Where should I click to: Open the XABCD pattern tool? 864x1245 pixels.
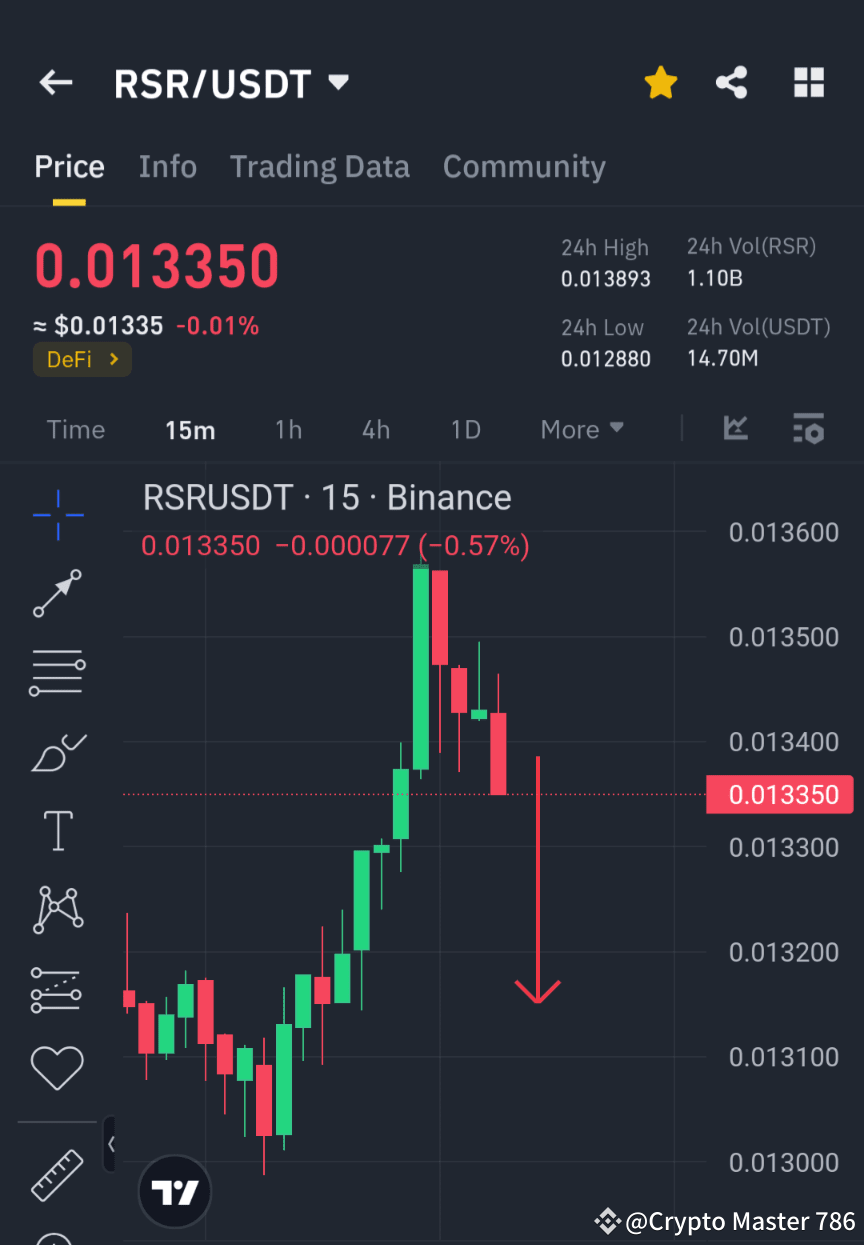(57, 910)
